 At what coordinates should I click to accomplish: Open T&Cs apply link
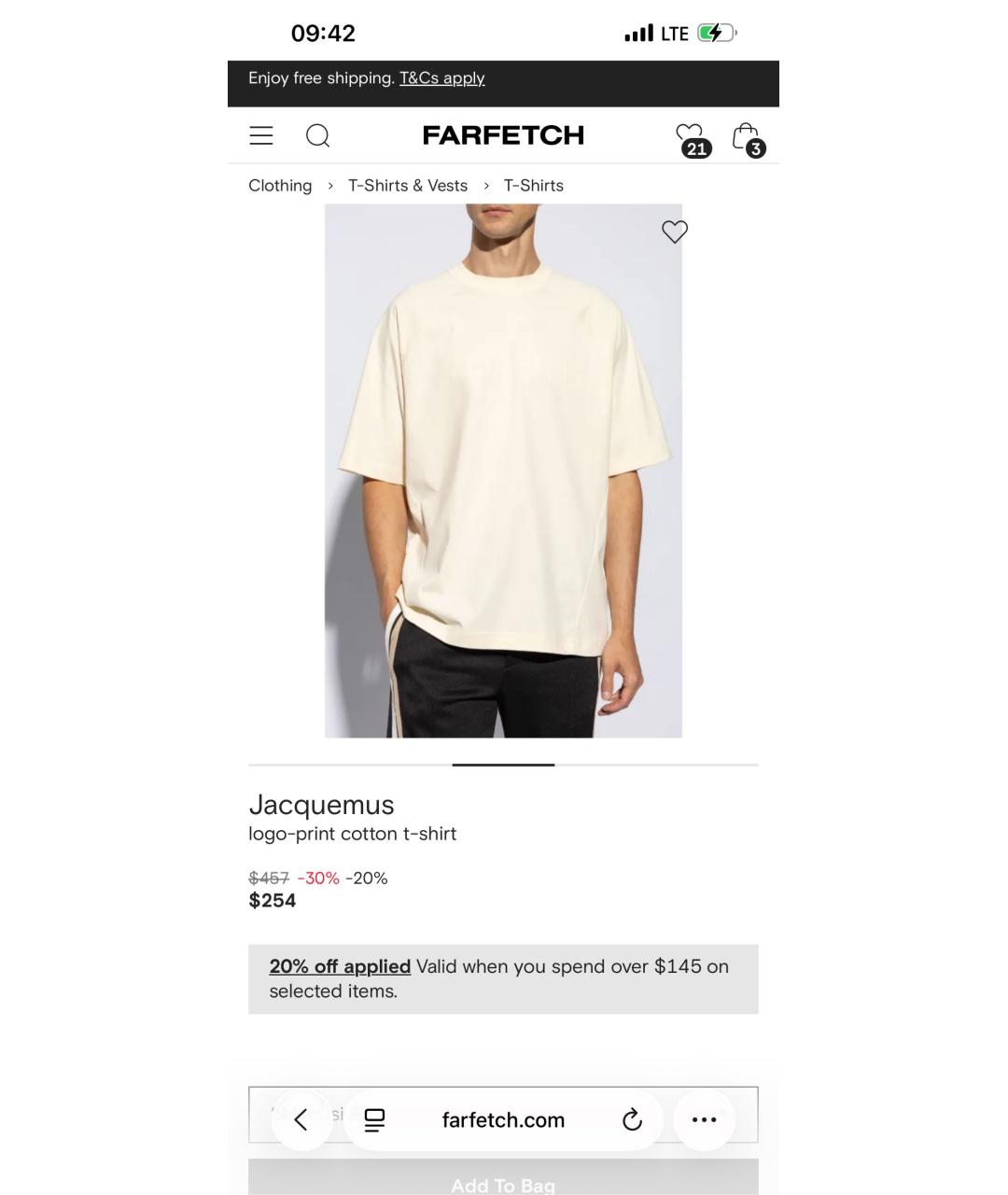pyautogui.click(x=441, y=78)
